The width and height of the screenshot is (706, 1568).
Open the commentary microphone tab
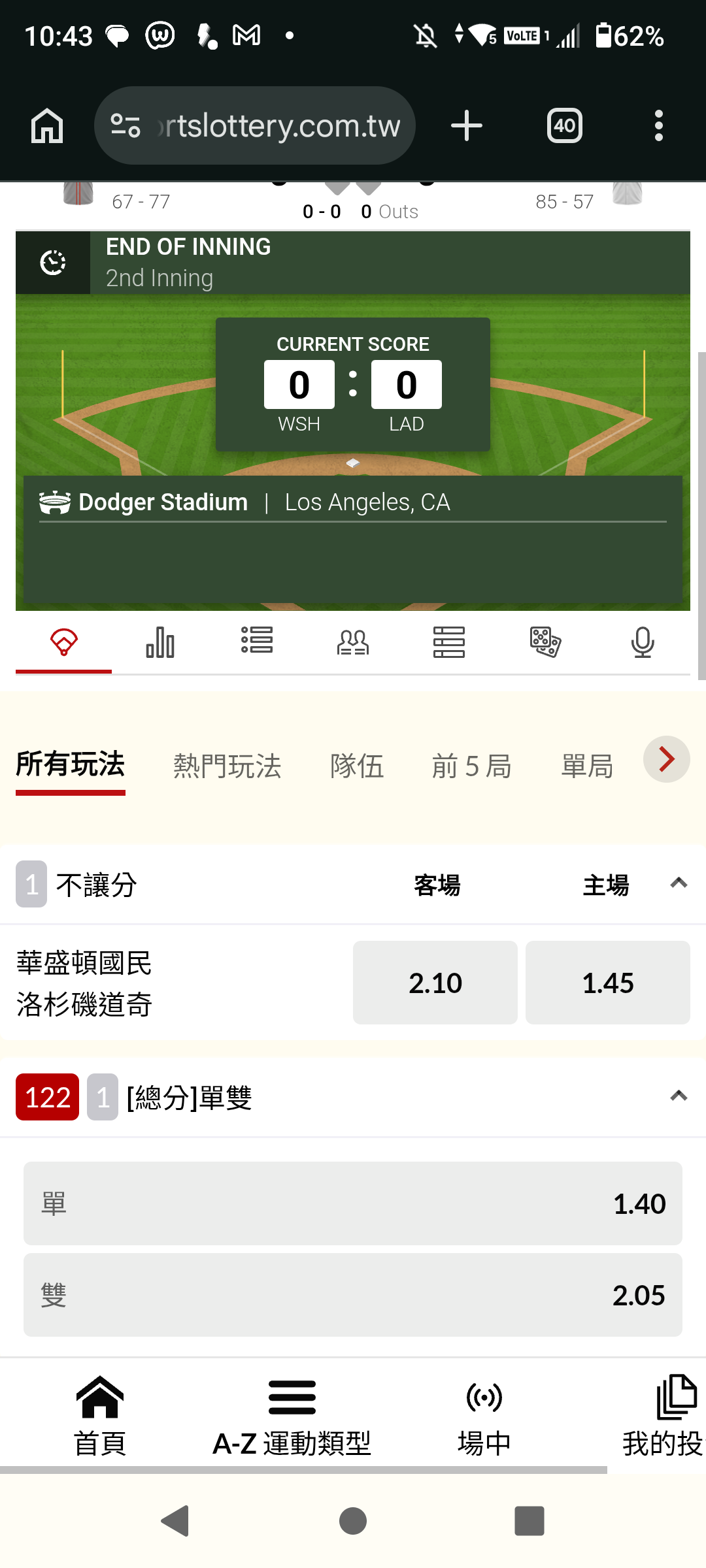click(x=642, y=642)
